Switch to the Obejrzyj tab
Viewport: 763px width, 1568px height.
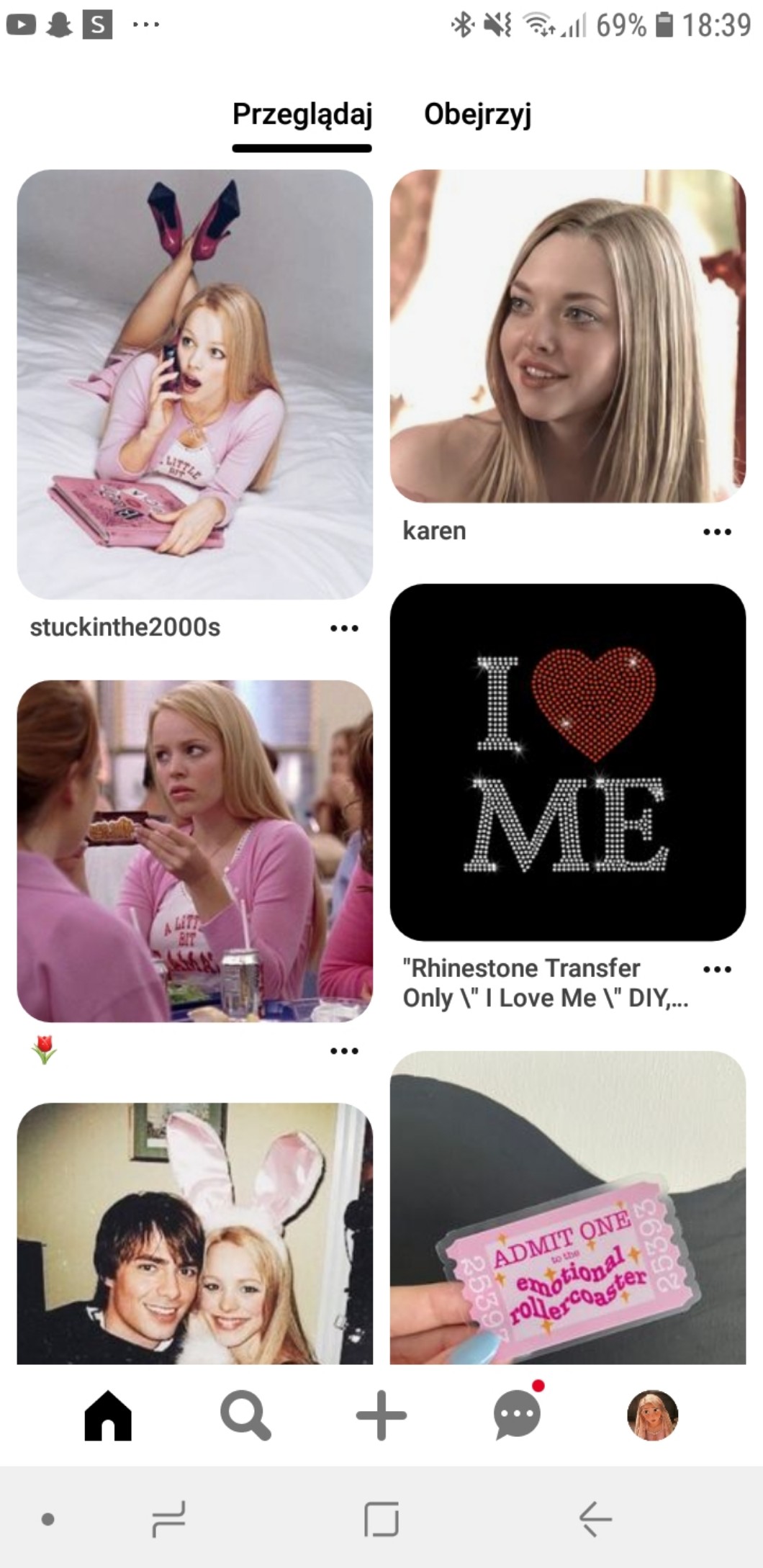click(477, 114)
